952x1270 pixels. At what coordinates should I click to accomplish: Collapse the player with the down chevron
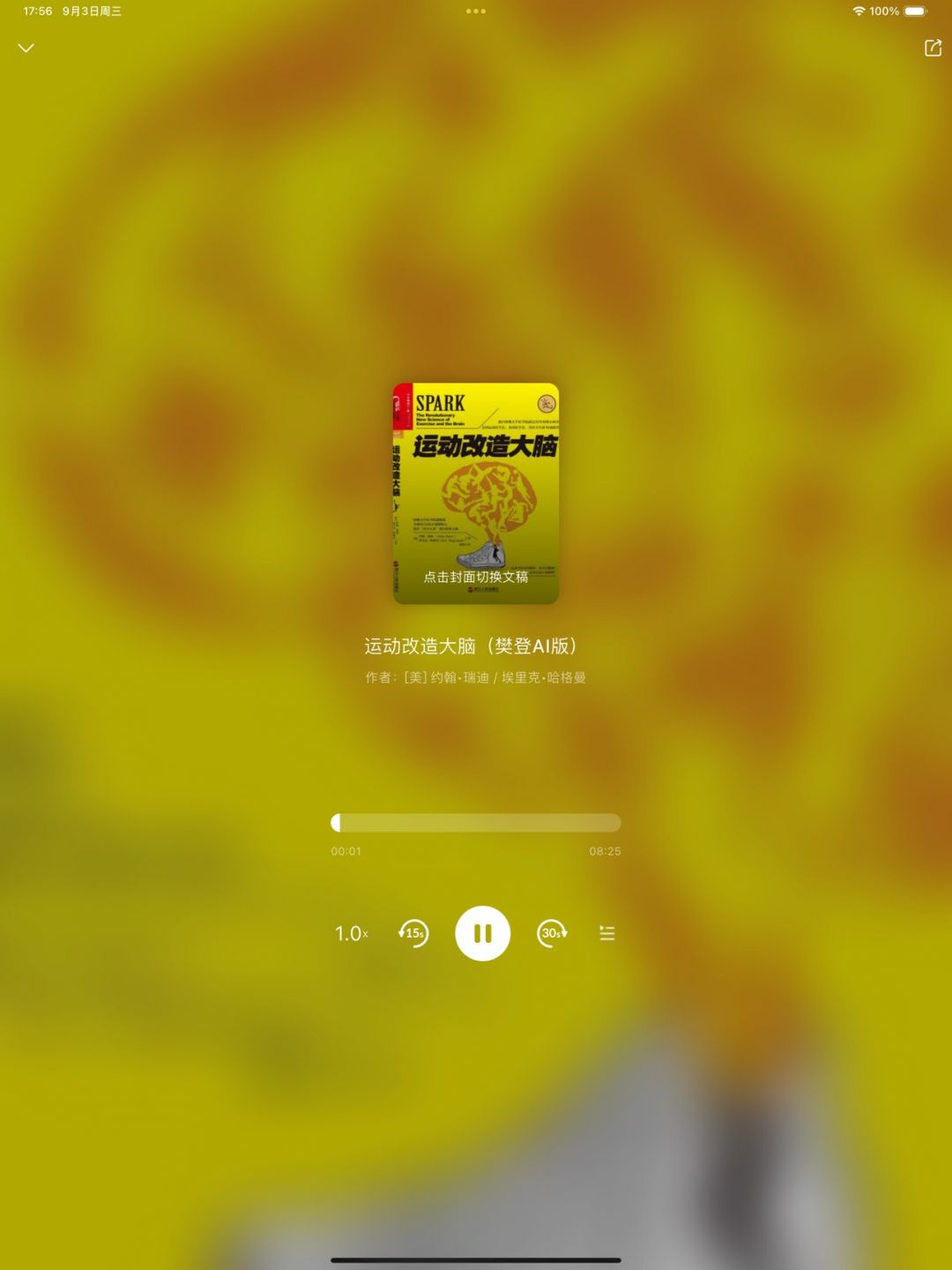click(x=26, y=48)
